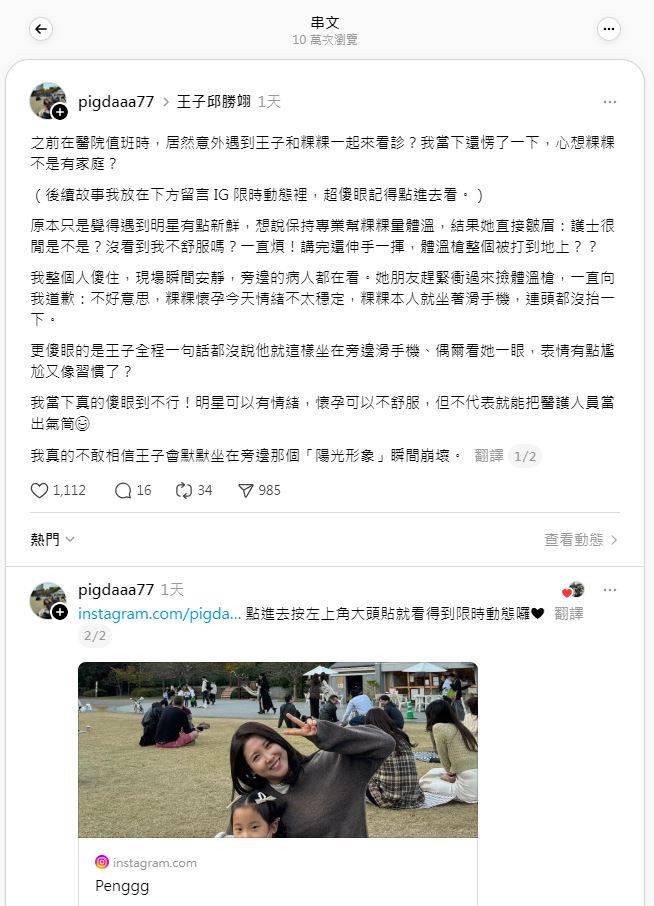Open the Penggg Instagram preview card
This screenshot has height=906, width=654.
[278, 780]
